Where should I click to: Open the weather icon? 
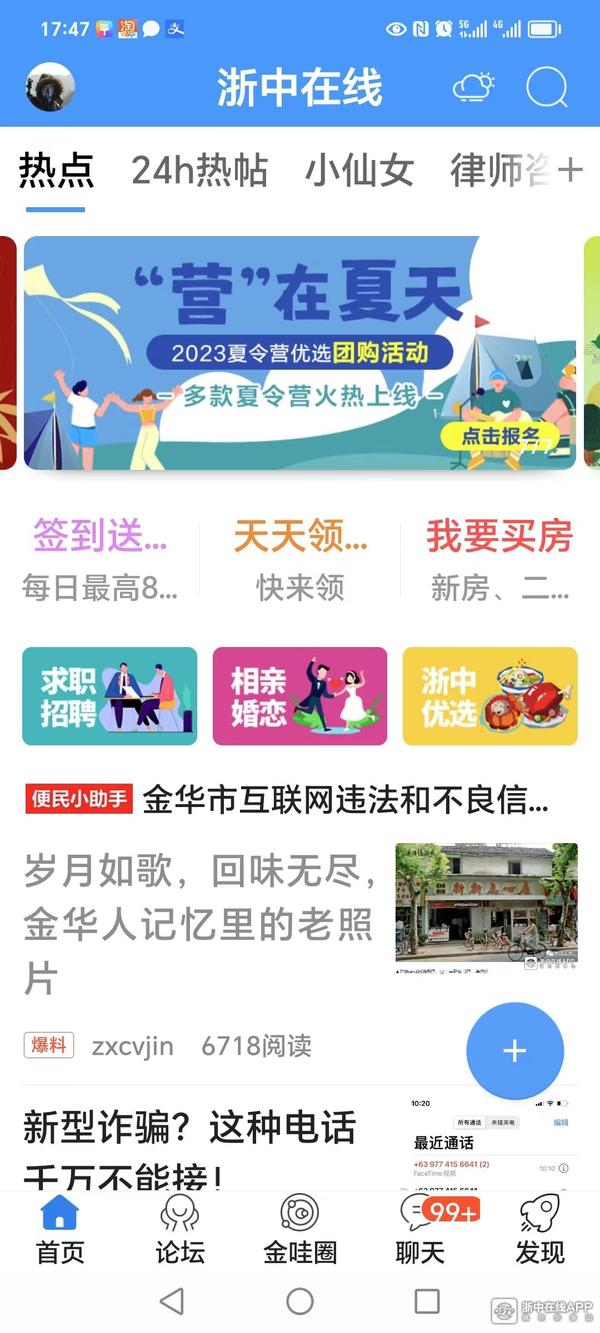click(x=473, y=87)
